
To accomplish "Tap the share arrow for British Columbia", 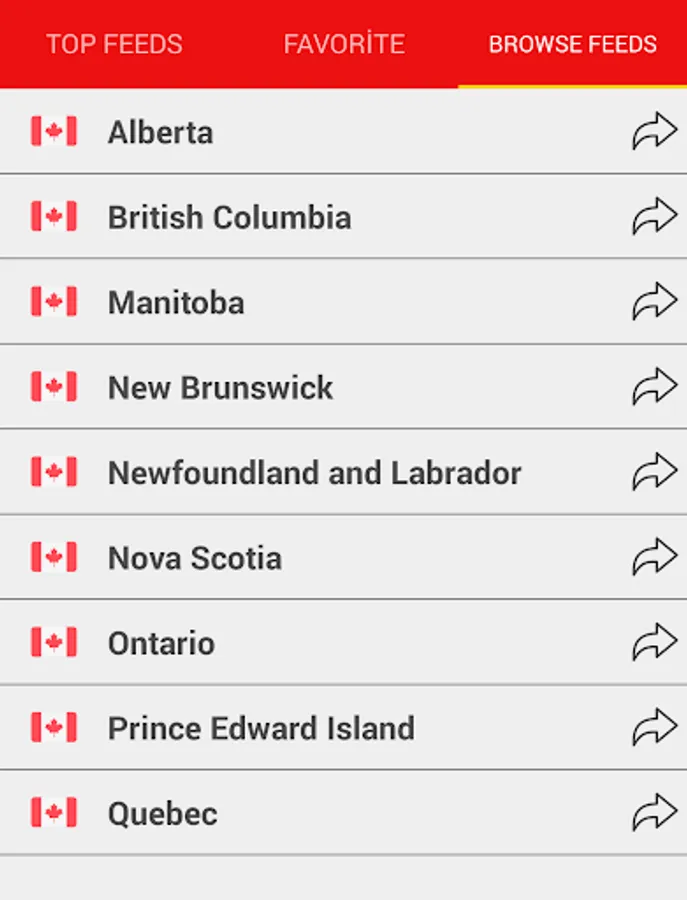I will tap(654, 217).
